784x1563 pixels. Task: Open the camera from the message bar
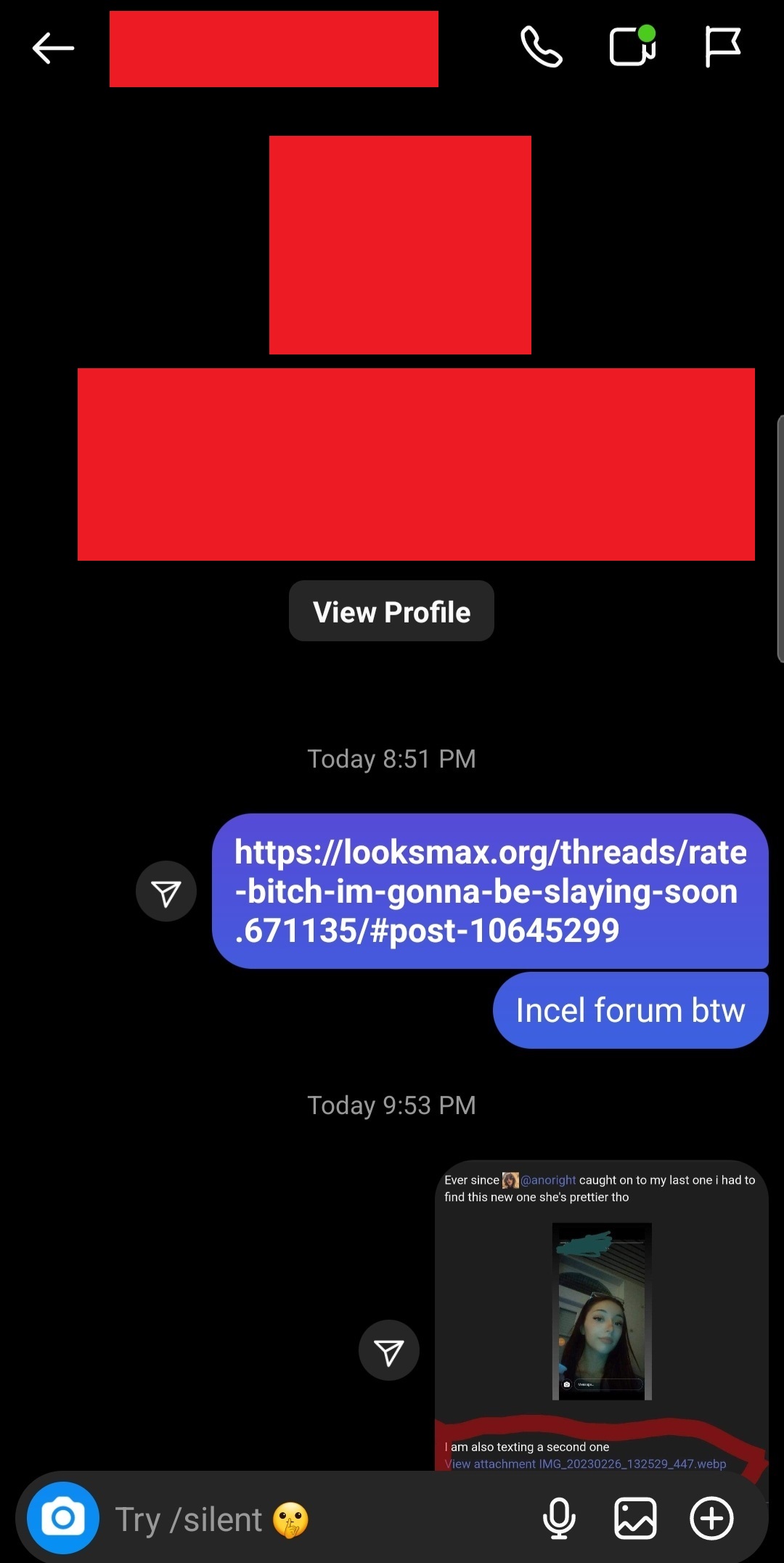pos(63,1518)
